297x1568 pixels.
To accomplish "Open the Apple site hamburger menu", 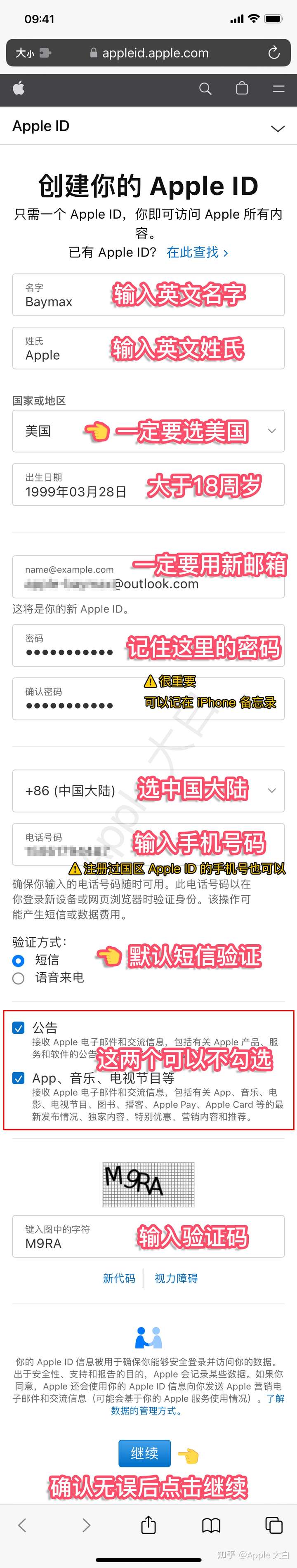I will point(279,89).
